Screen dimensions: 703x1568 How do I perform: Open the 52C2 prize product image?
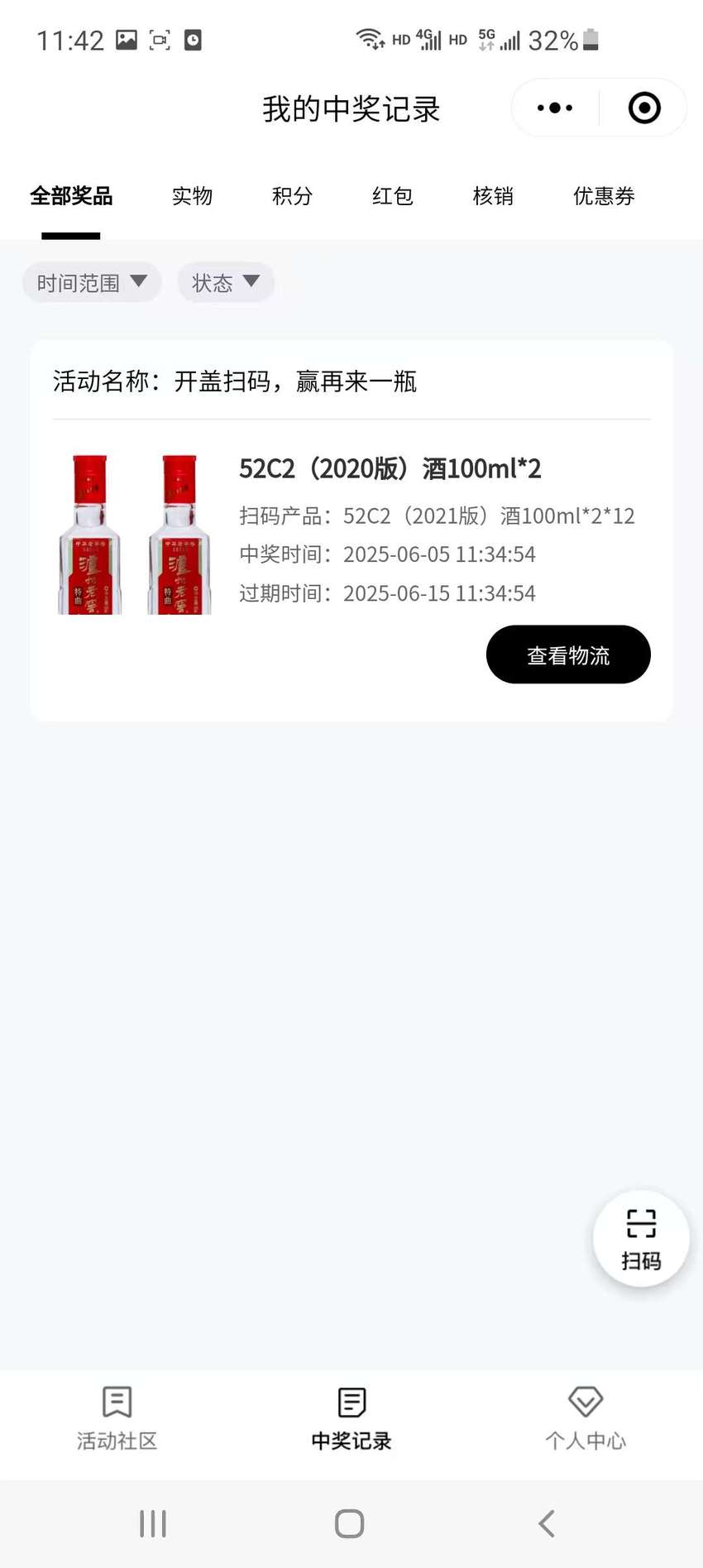tap(135, 534)
